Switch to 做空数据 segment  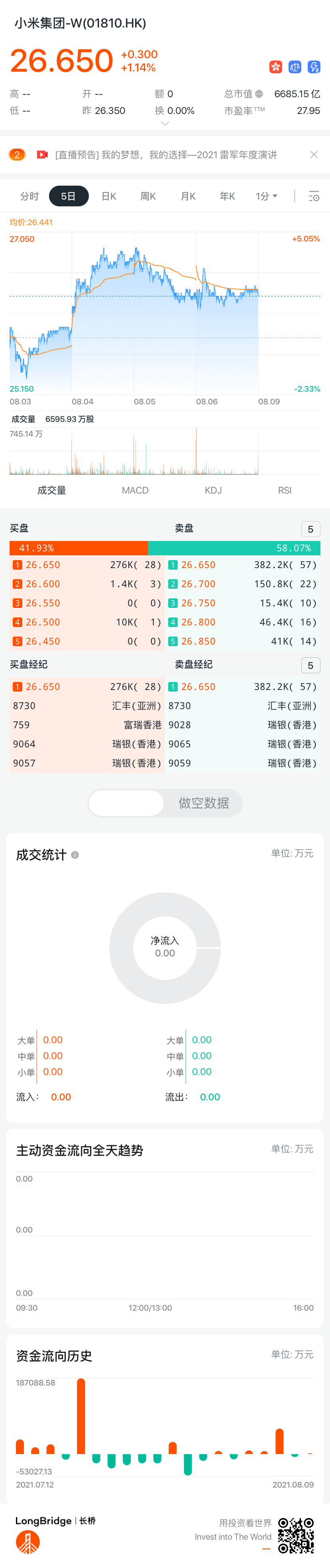click(203, 803)
